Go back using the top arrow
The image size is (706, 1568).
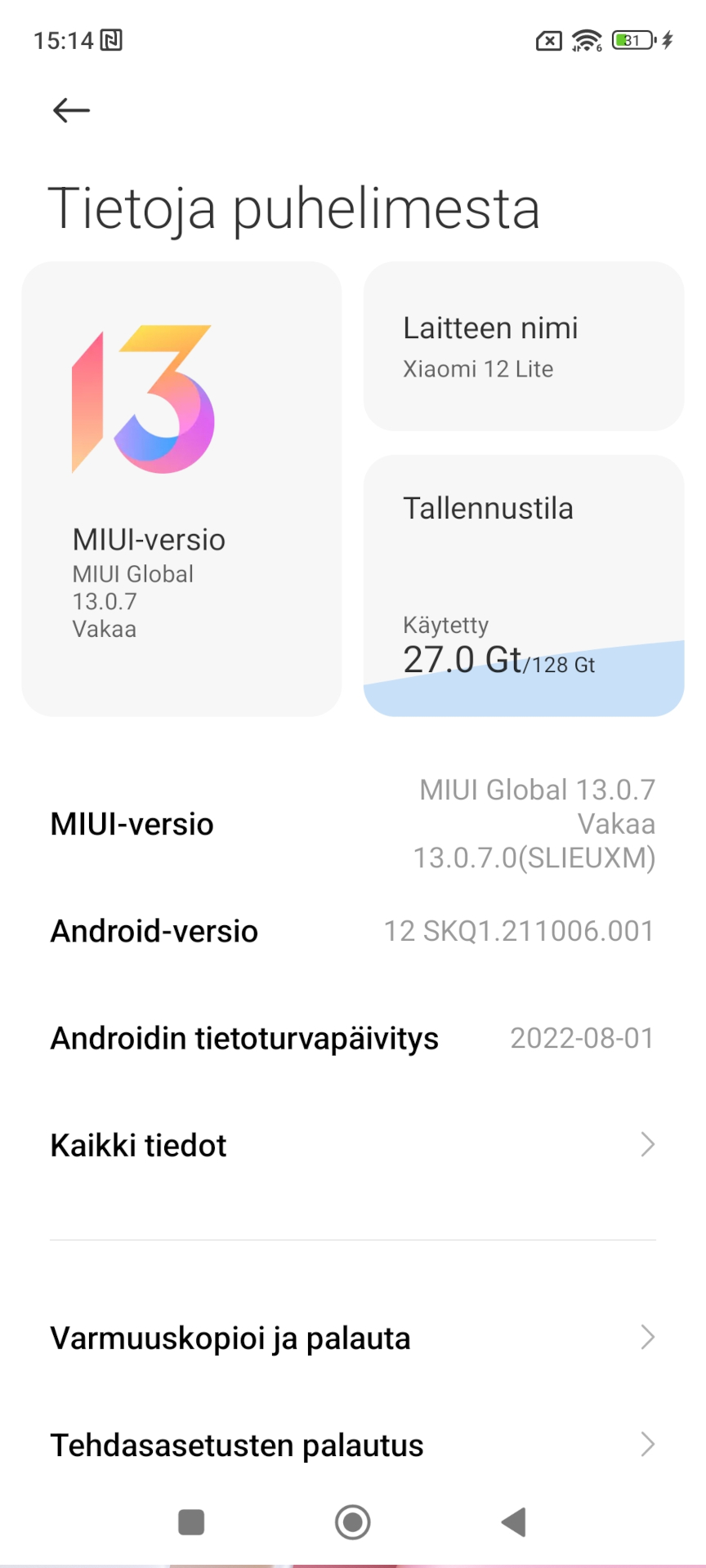coord(71,110)
